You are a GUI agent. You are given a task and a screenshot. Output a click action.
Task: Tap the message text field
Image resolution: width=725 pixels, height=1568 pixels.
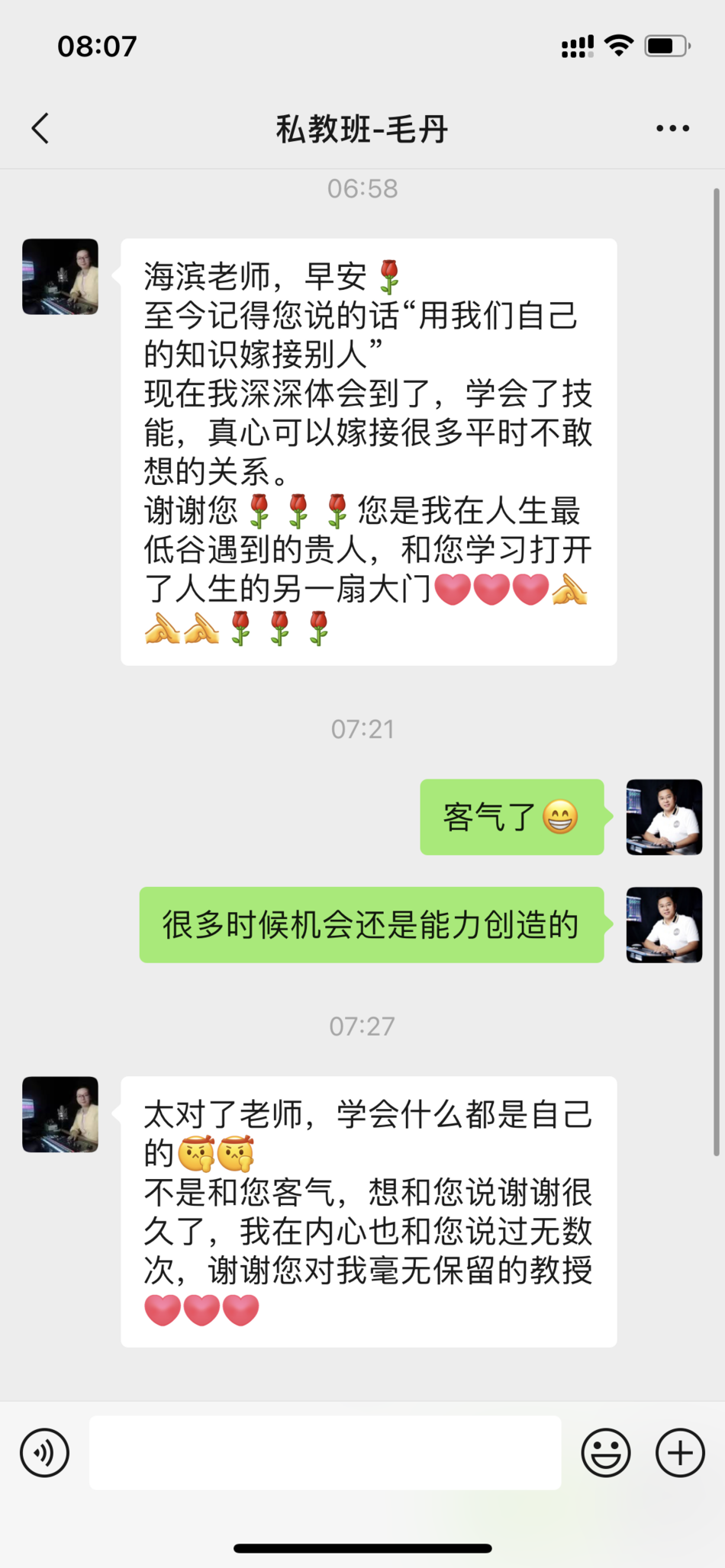325,1452
